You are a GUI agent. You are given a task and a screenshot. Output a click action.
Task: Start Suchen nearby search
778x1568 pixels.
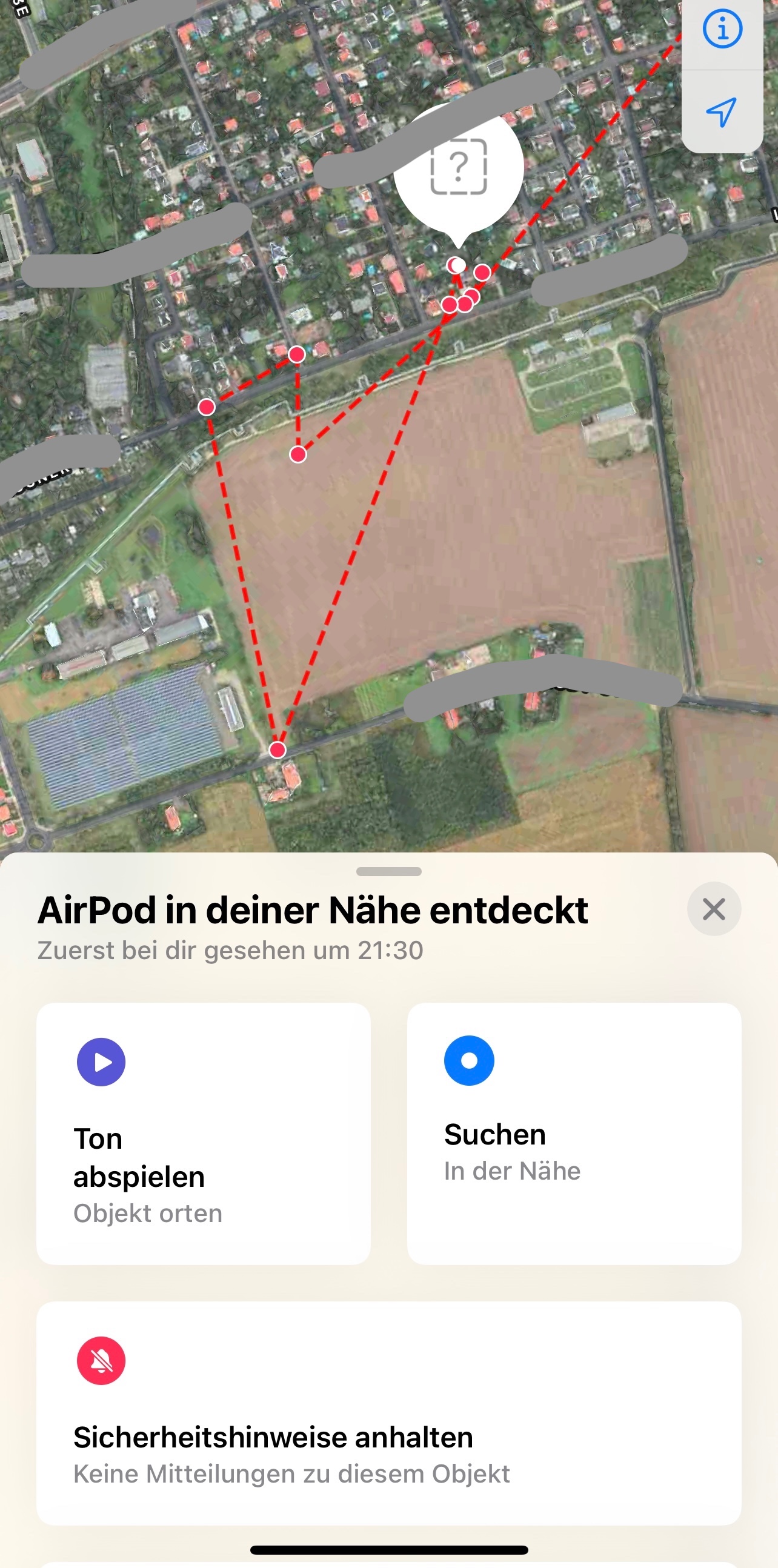tap(573, 1134)
